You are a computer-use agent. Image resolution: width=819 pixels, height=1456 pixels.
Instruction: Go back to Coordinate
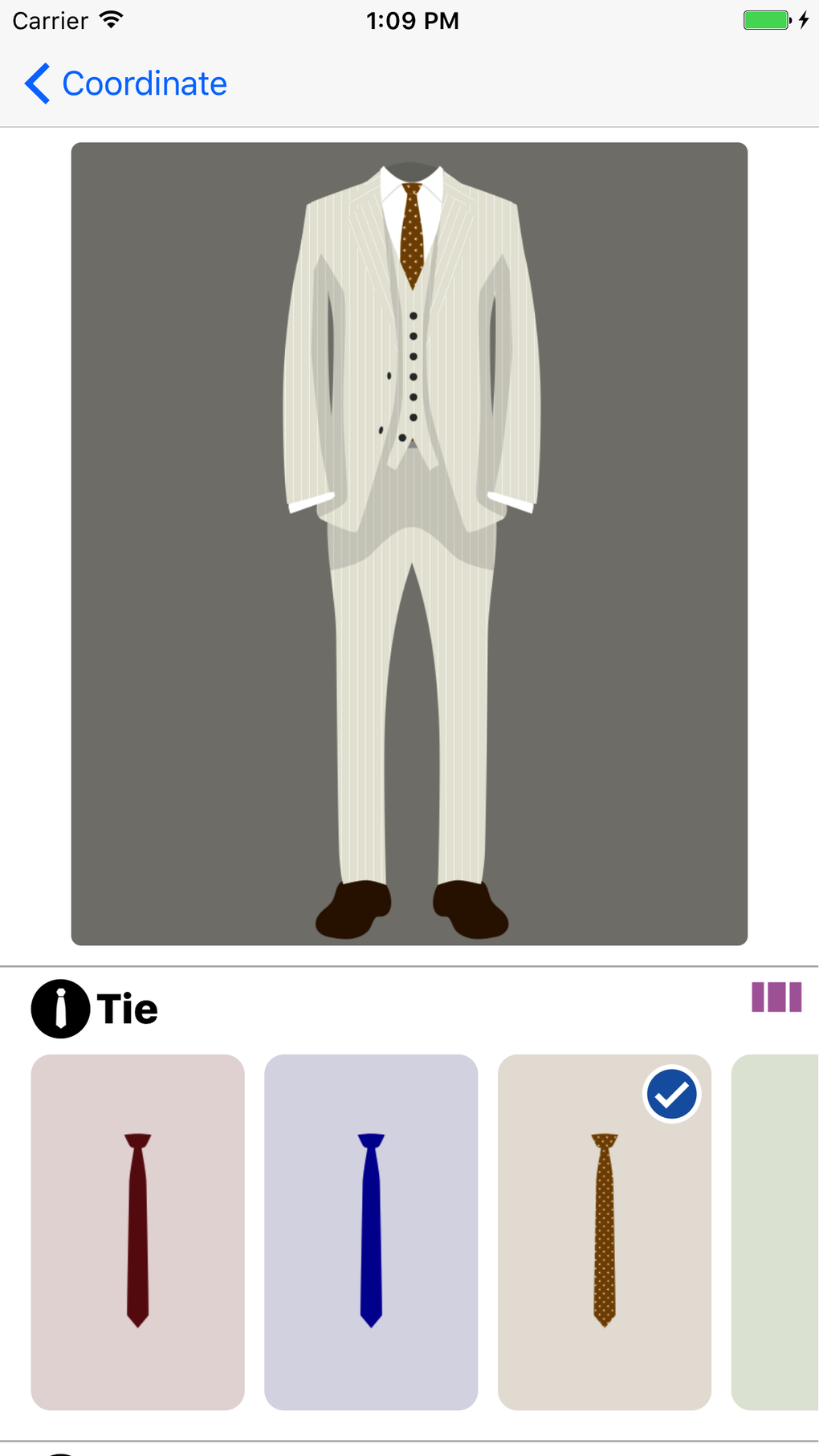point(126,84)
